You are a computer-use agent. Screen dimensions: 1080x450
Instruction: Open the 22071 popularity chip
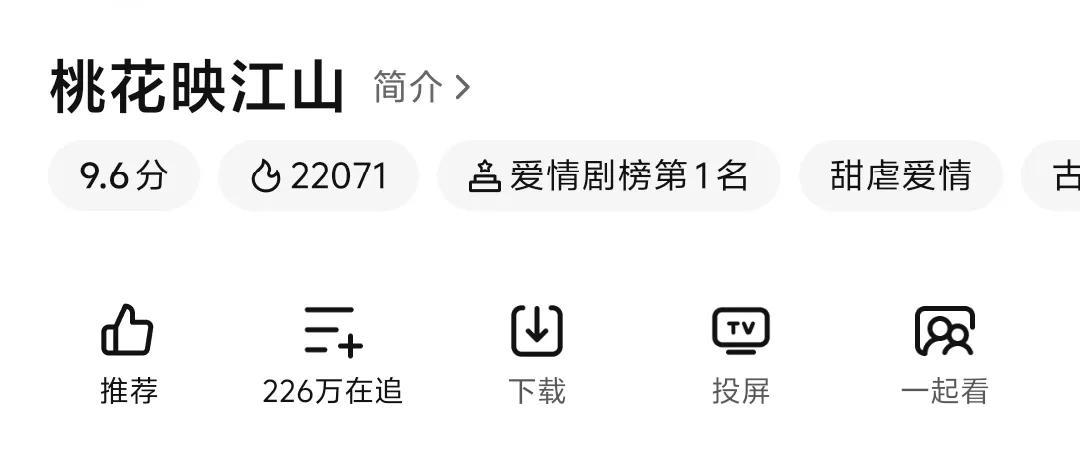click(x=318, y=176)
